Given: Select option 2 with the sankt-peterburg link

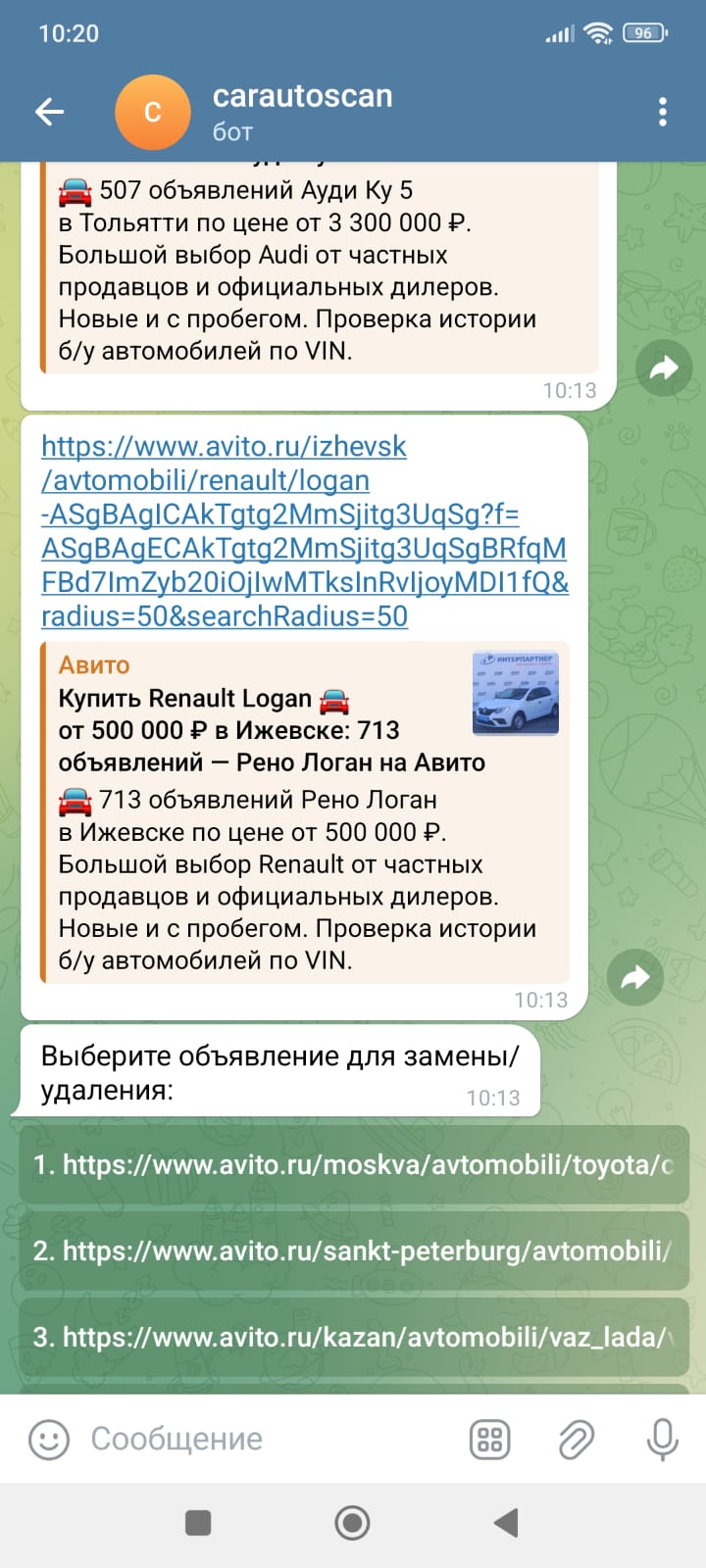Looking at the screenshot, I should tap(354, 1250).
